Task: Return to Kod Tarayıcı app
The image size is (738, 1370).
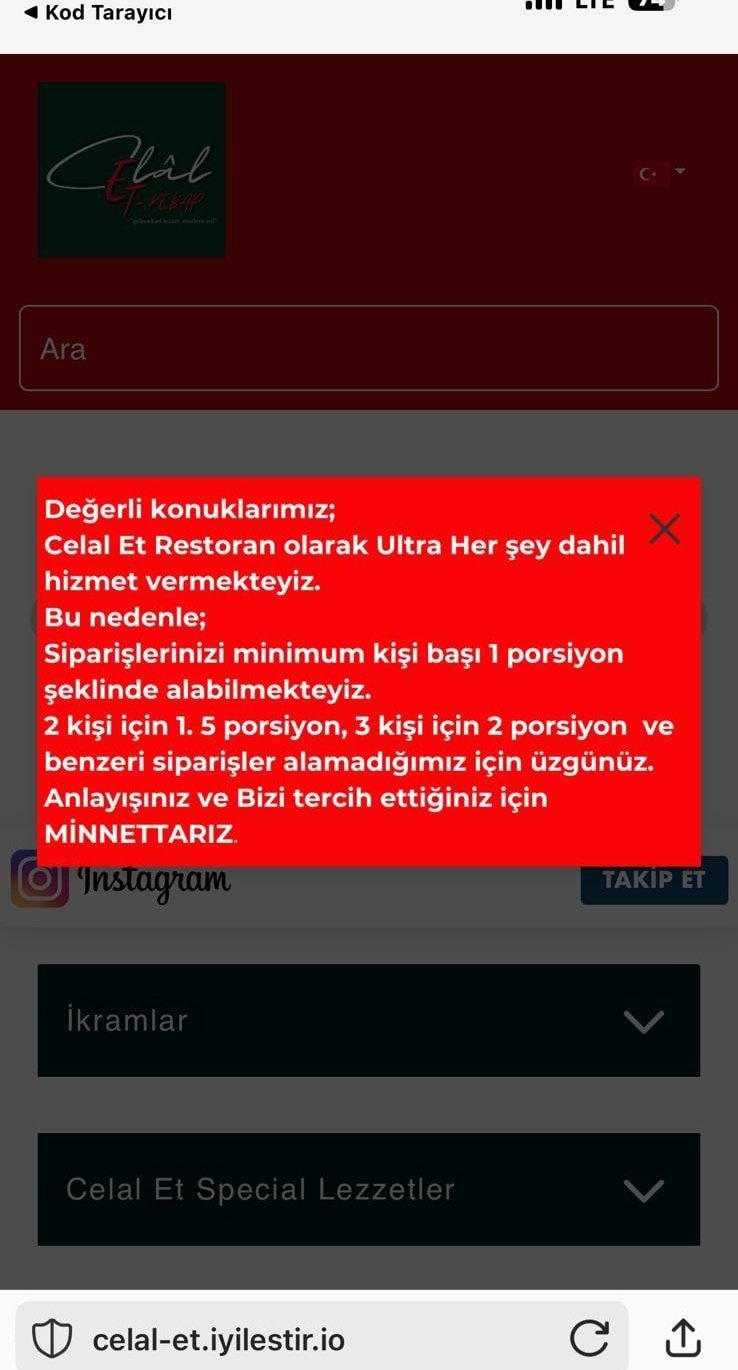Action: [98, 13]
